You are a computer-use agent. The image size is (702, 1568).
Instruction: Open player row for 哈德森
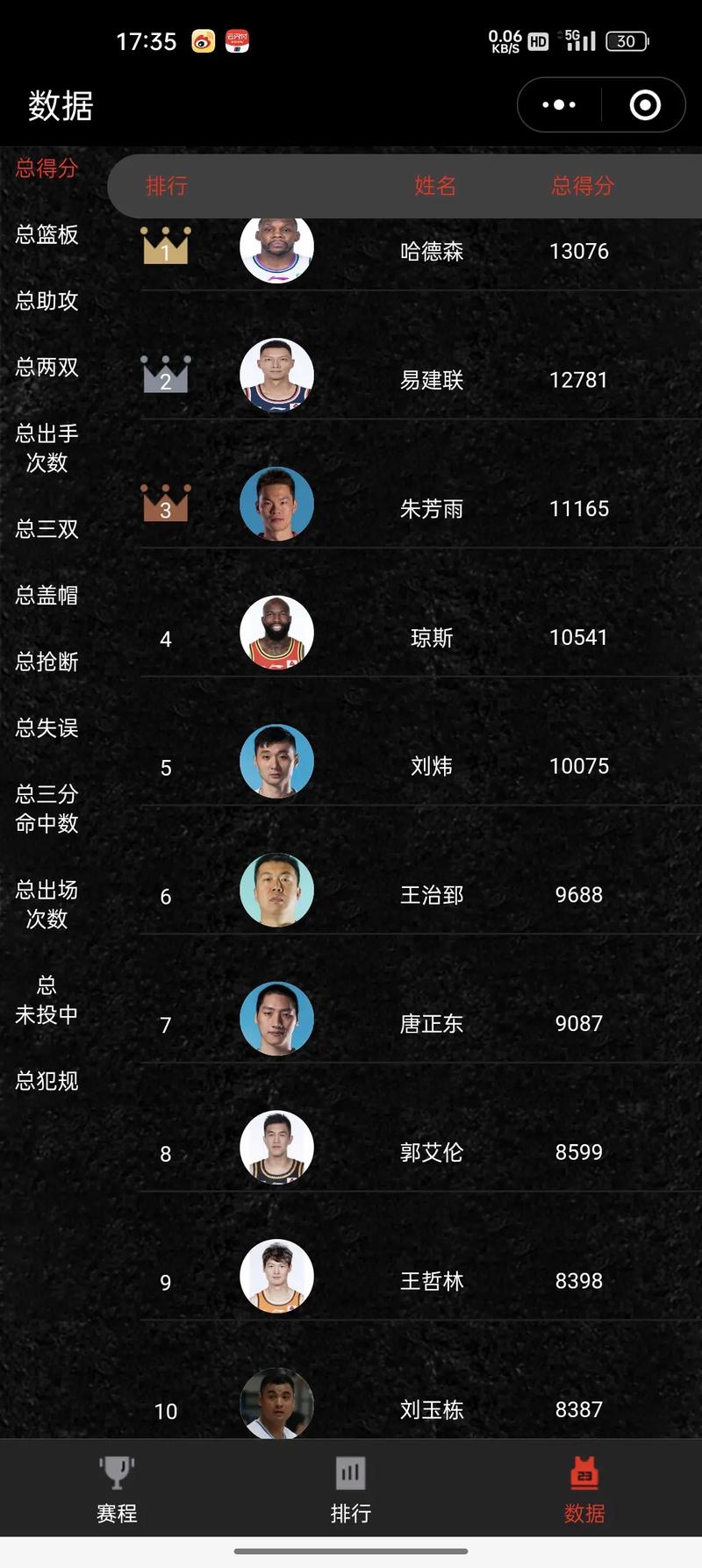430,252
